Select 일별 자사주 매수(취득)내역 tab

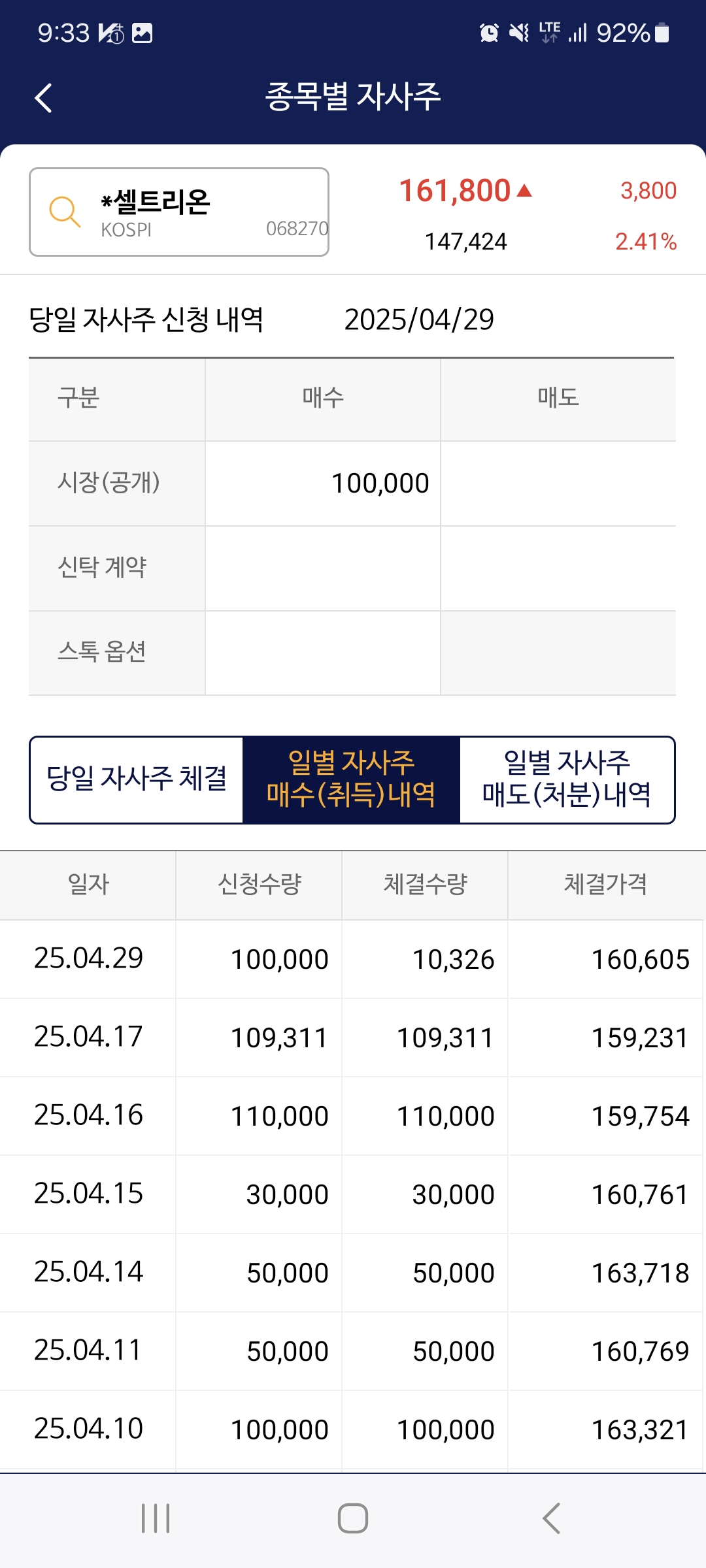(x=351, y=779)
